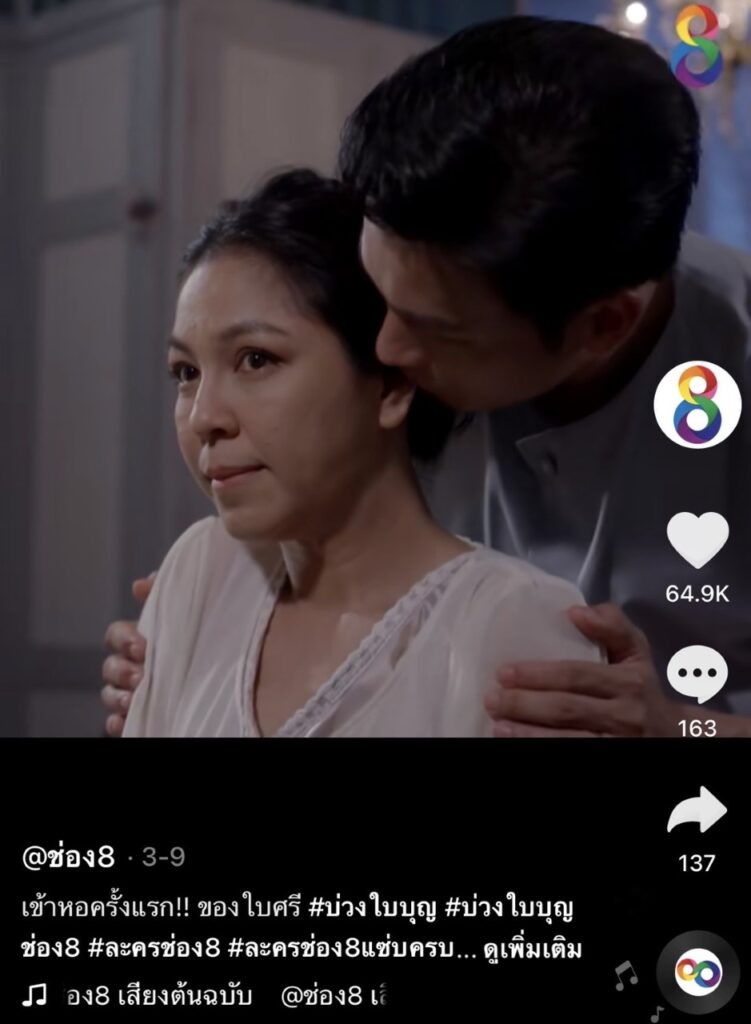Pause the playing video
This screenshot has height=1024, width=751.
(x=330, y=400)
